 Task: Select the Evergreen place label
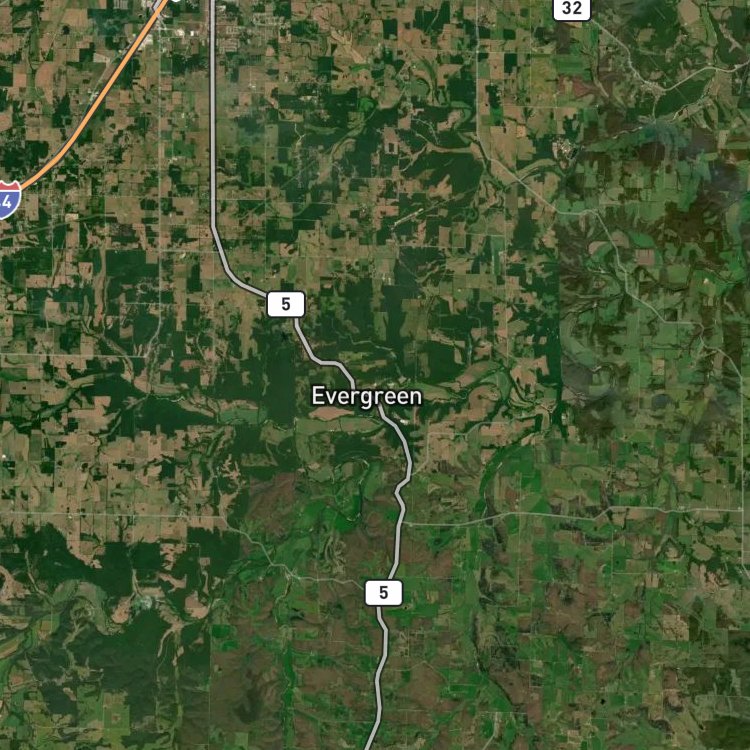point(367,397)
